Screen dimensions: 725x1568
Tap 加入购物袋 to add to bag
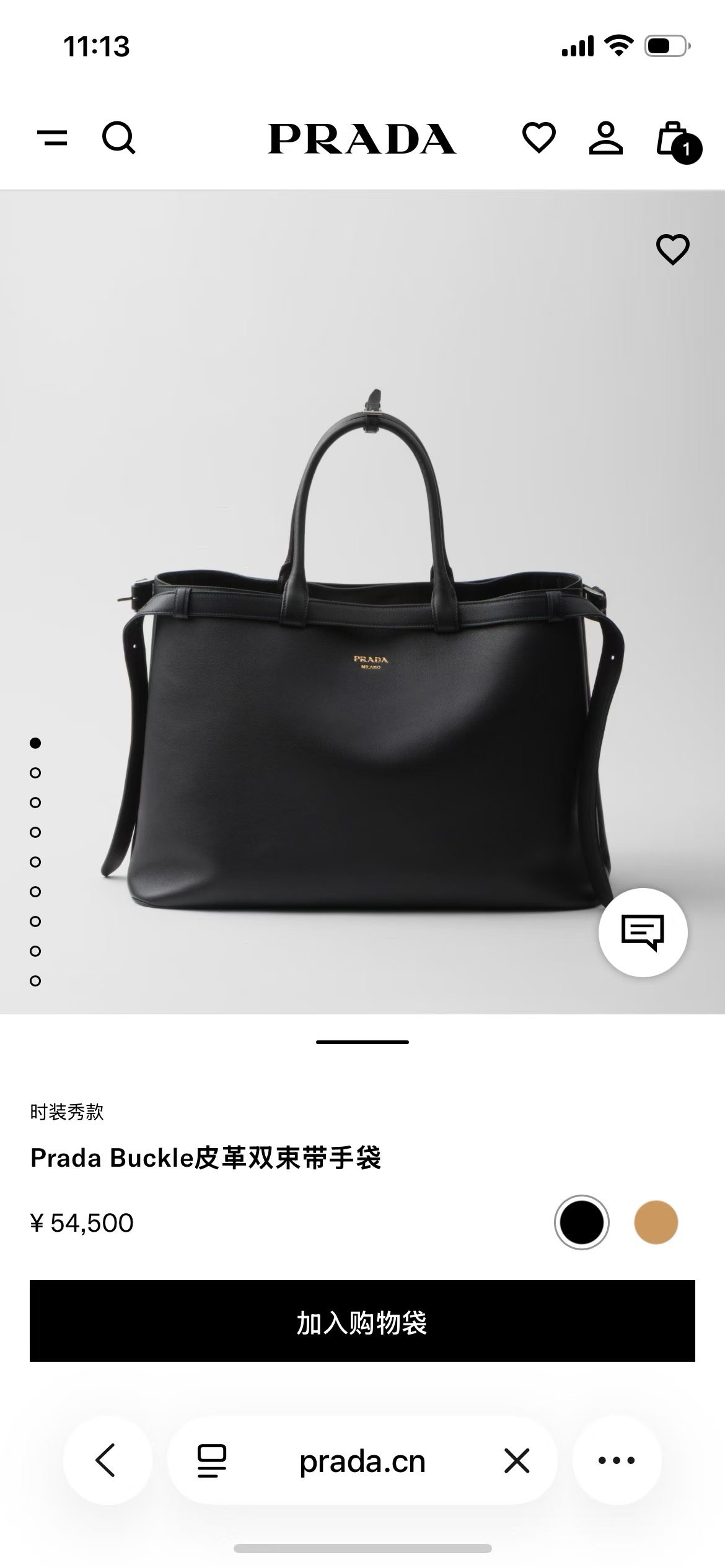tap(362, 1323)
